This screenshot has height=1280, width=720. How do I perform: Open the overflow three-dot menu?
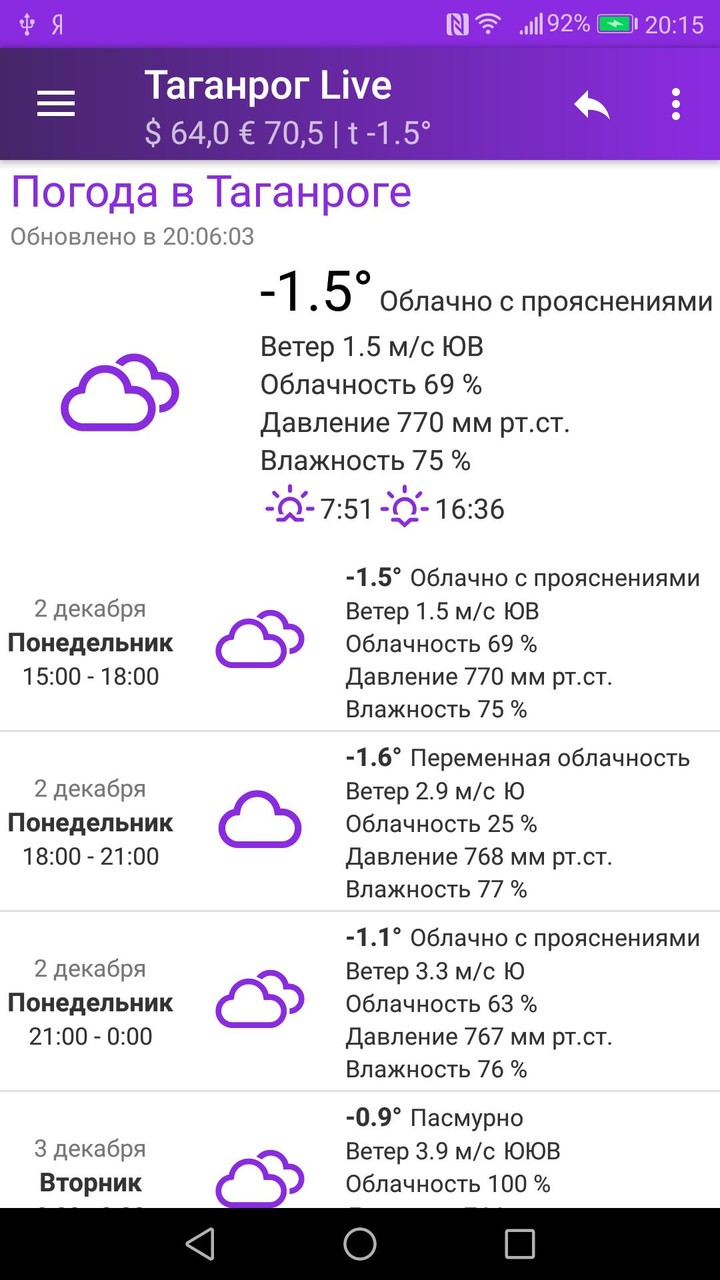click(x=676, y=103)
